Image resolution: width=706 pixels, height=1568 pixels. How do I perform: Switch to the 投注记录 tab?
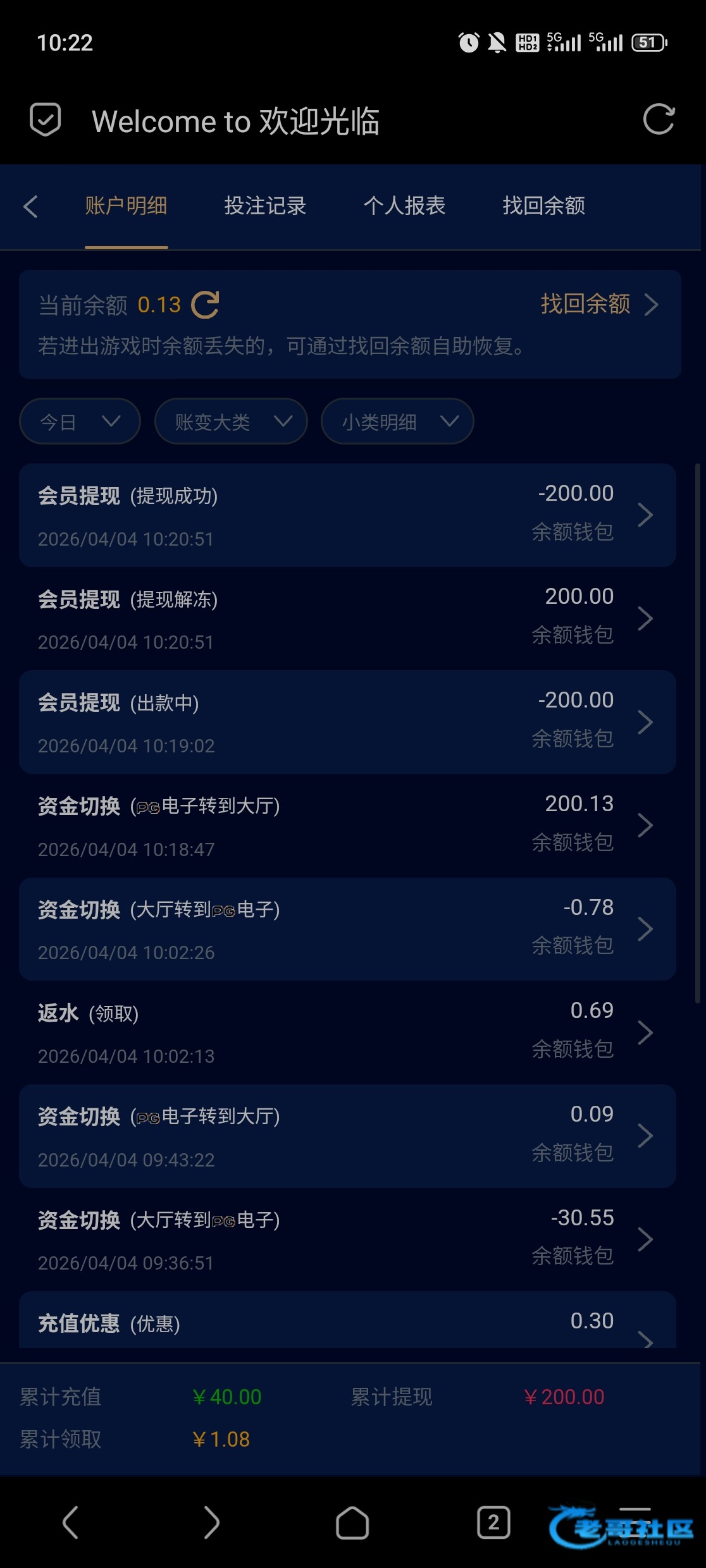(x=265, y=206)
